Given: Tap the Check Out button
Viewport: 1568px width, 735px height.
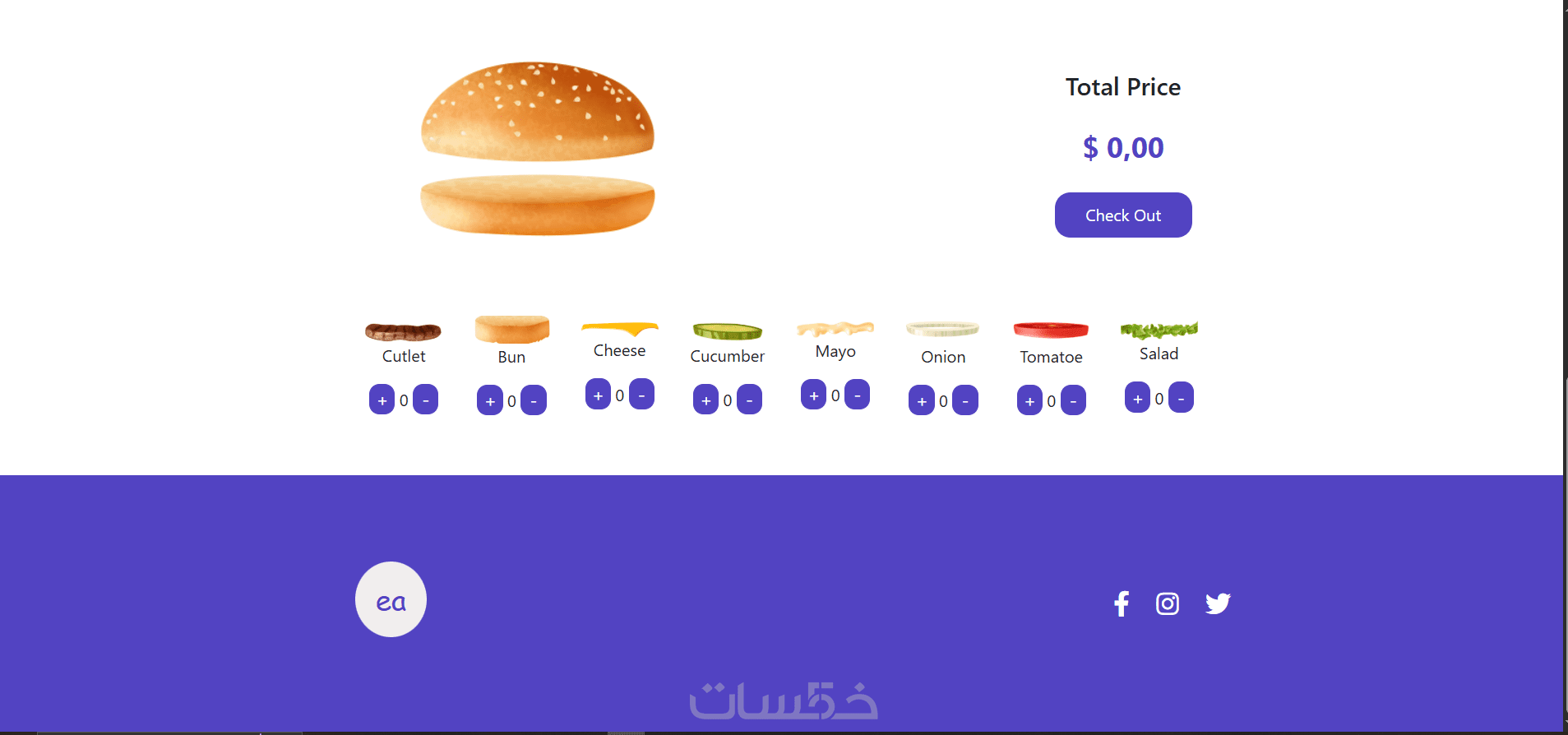Looking at the screenshot, I should coord(1122,215).
